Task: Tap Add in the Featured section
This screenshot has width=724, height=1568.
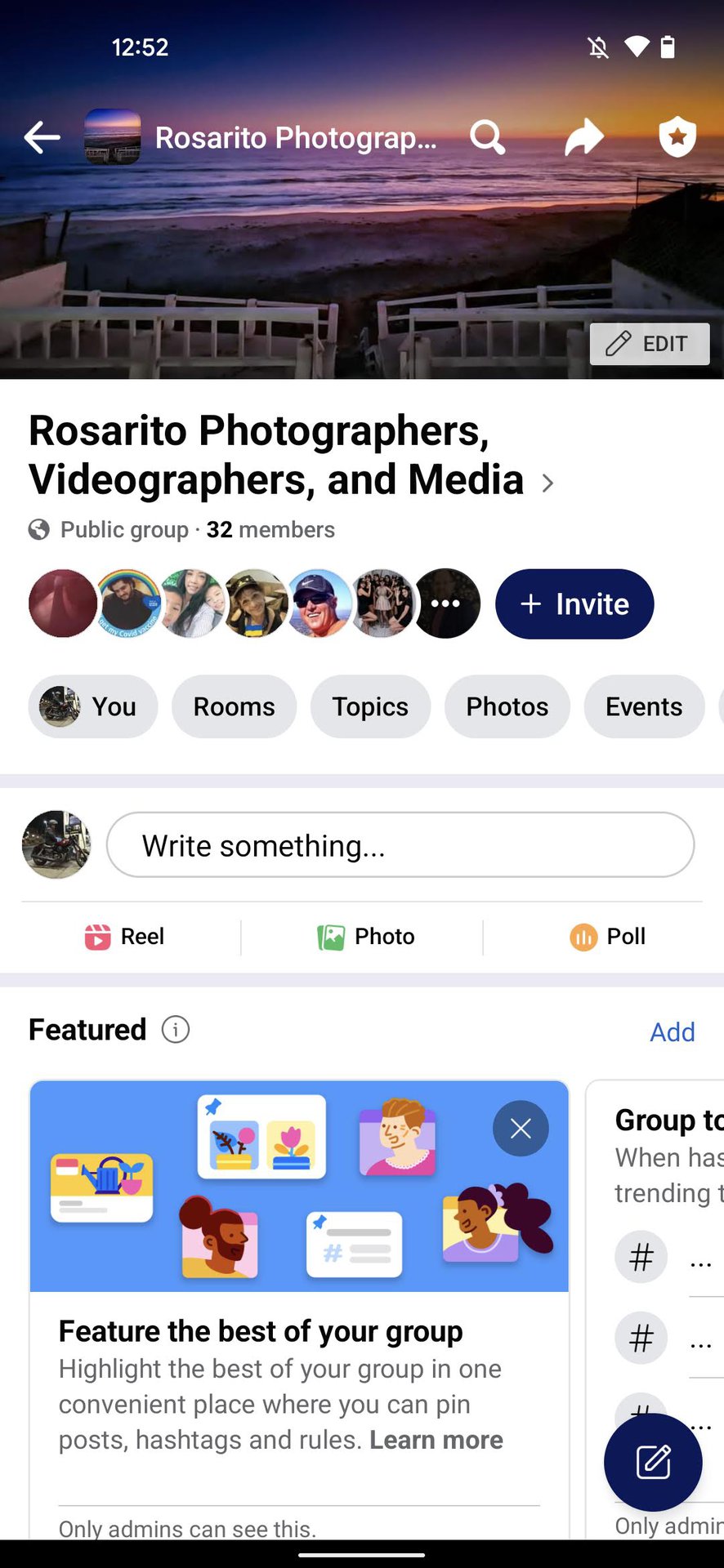Action: 672,1032
